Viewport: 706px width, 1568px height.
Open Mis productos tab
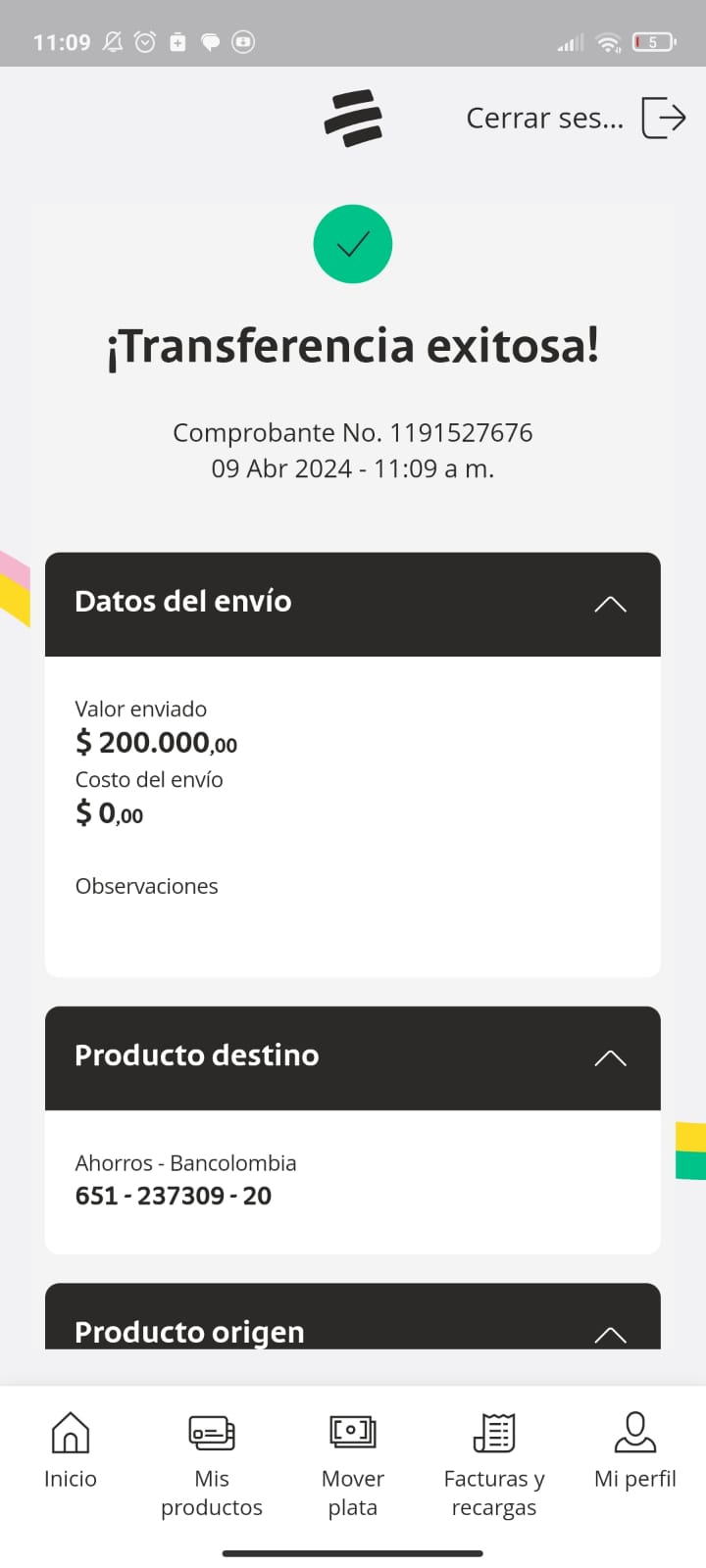point(212,1464)
